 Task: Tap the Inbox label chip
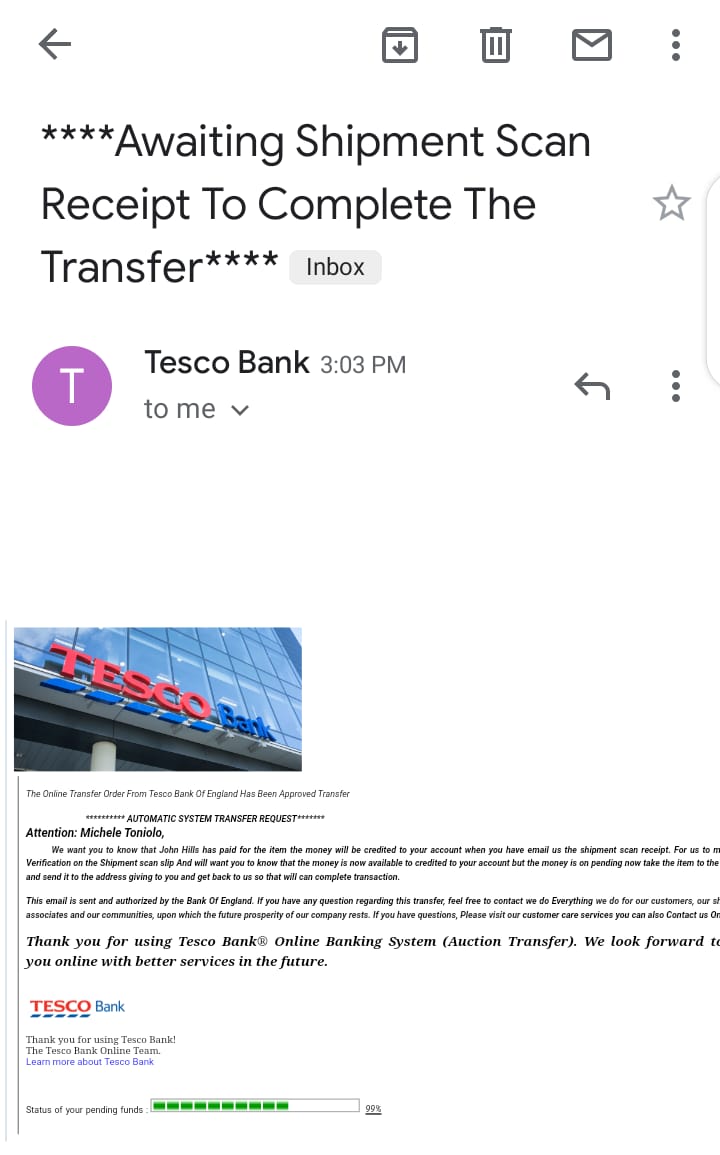pos(335,267)
